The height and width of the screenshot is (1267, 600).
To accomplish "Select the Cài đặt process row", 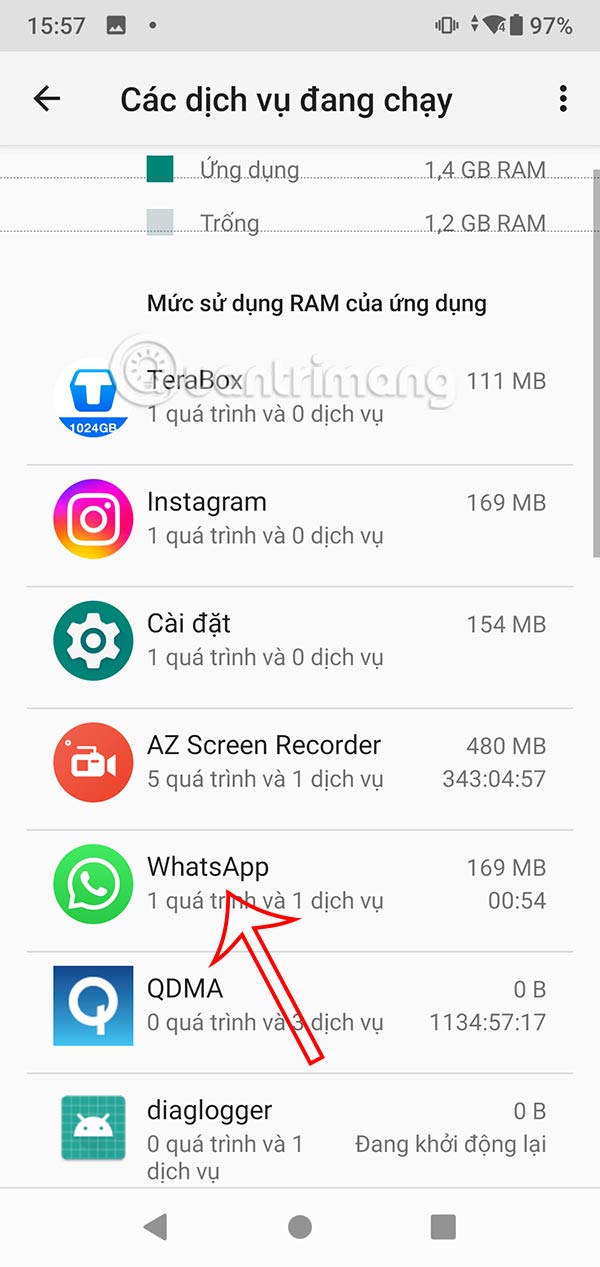I will pos(300,640).
